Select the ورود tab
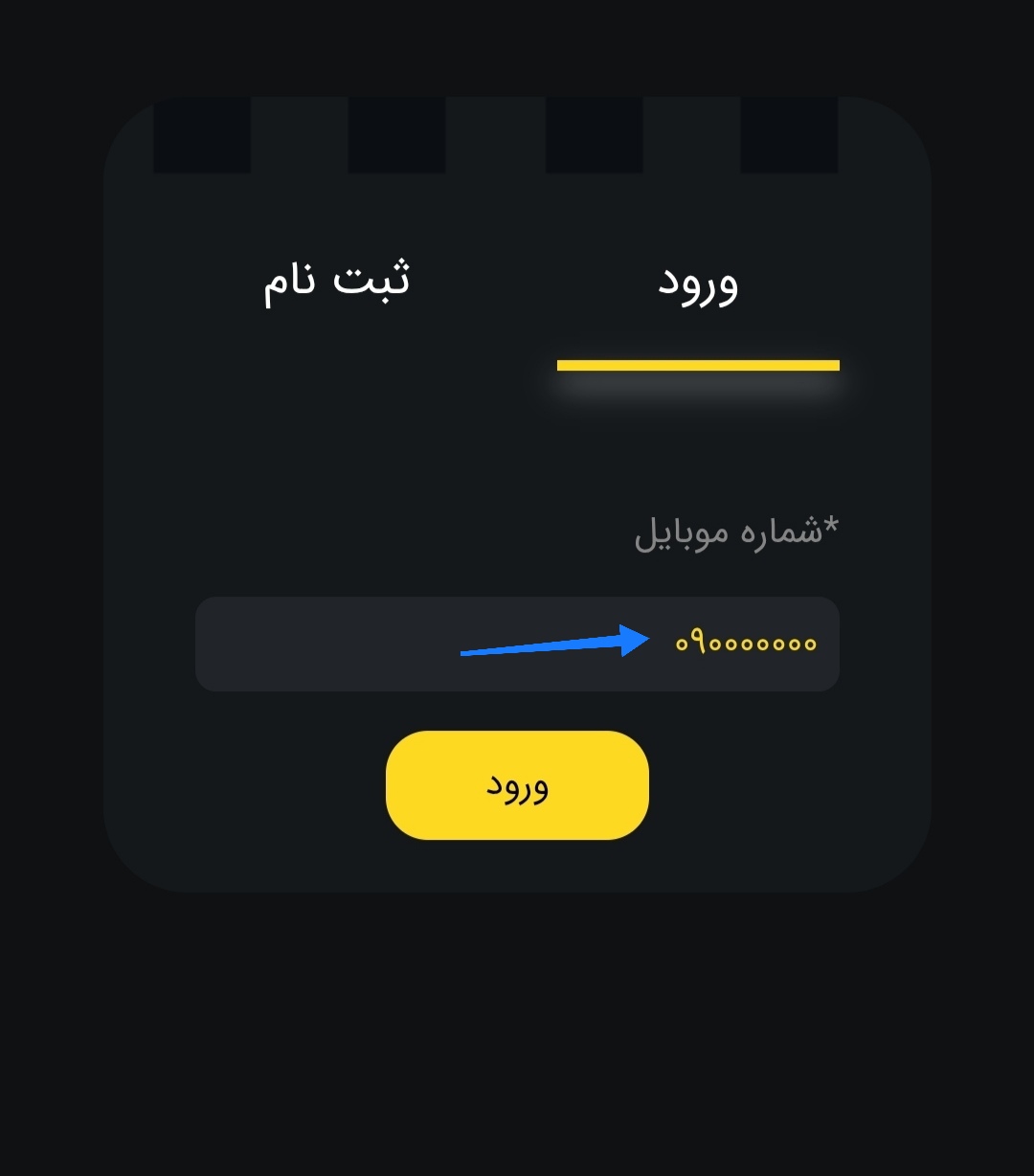Screen dimensions: 1034x1176 click(698, 283)
